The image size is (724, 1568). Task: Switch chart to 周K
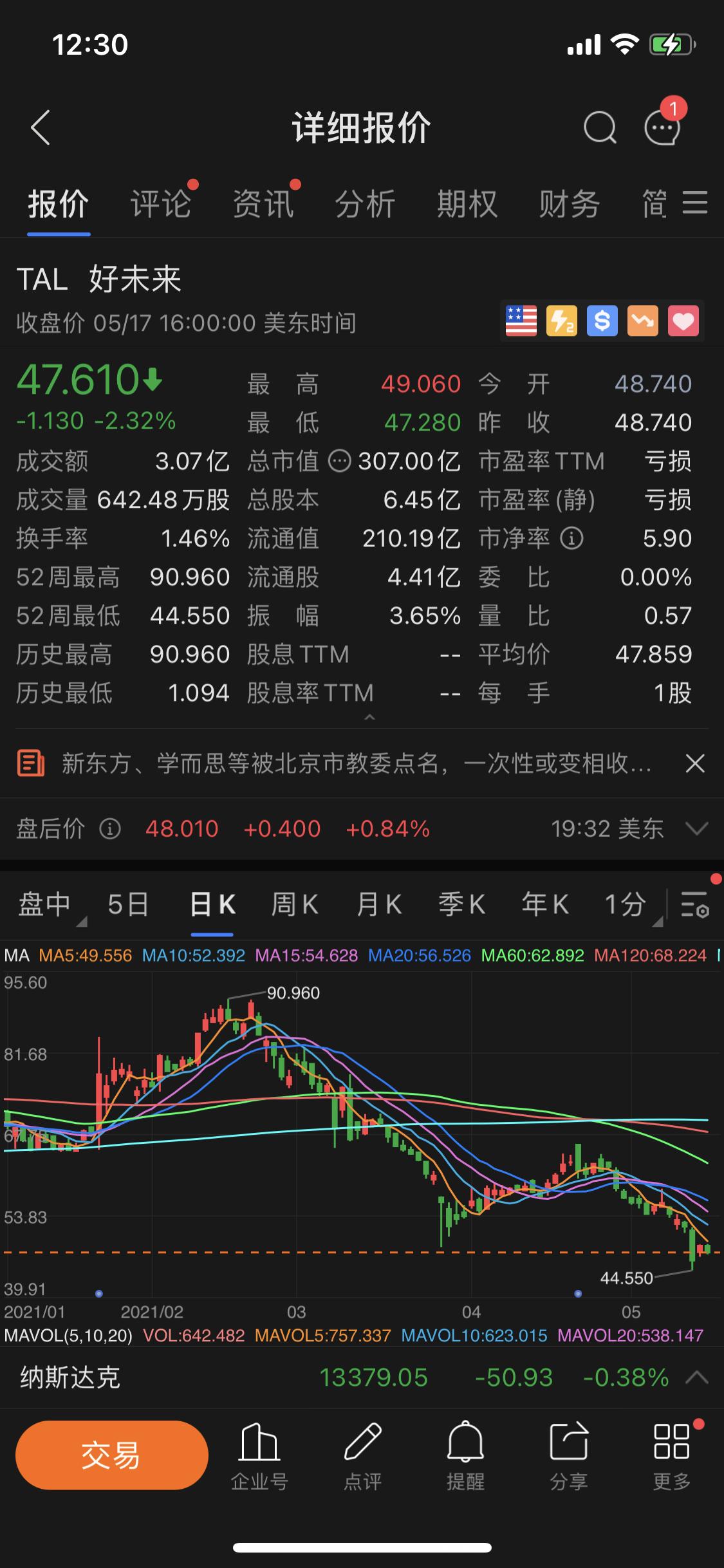295,904
